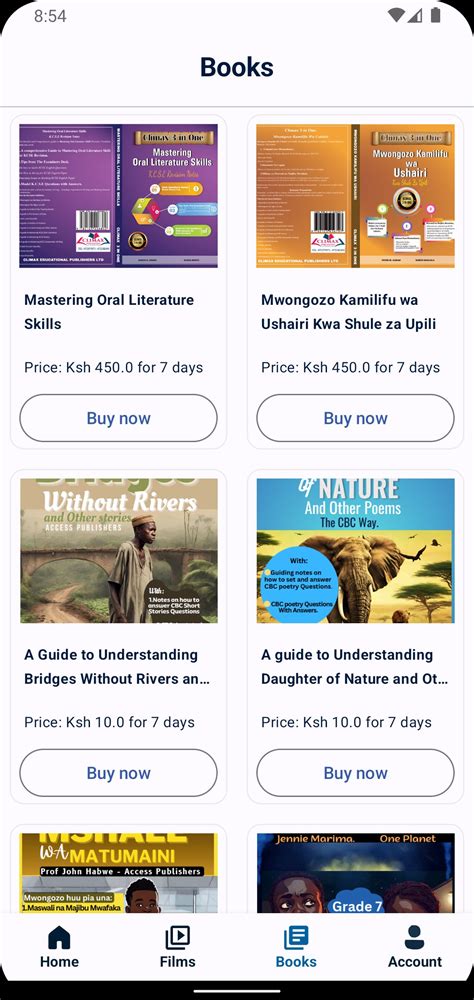
Task: Open the Mshale wa Matumaini book card
Action: click(119, 869)
